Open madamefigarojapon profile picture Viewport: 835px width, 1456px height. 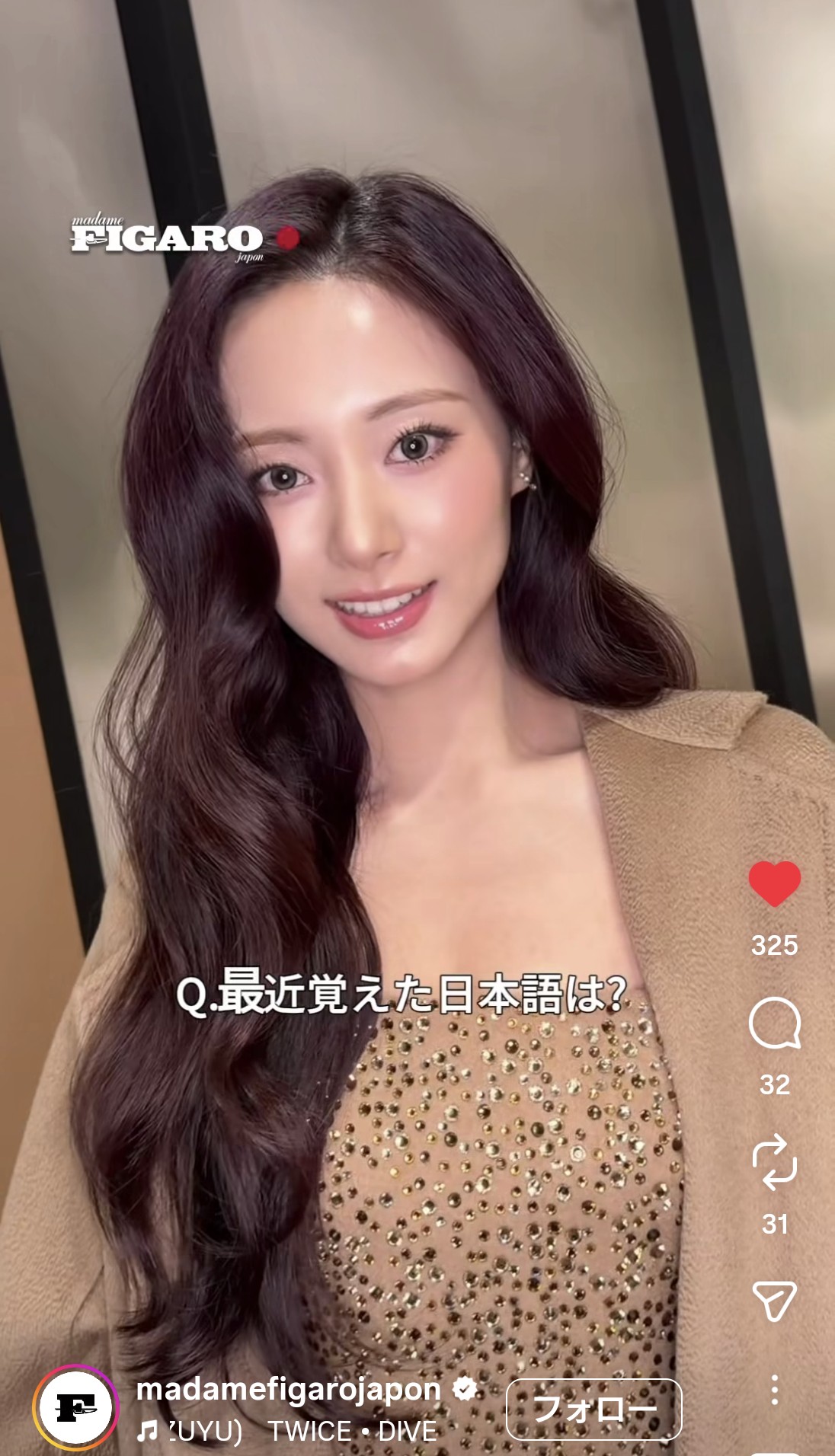click(x=75, y=1407)
